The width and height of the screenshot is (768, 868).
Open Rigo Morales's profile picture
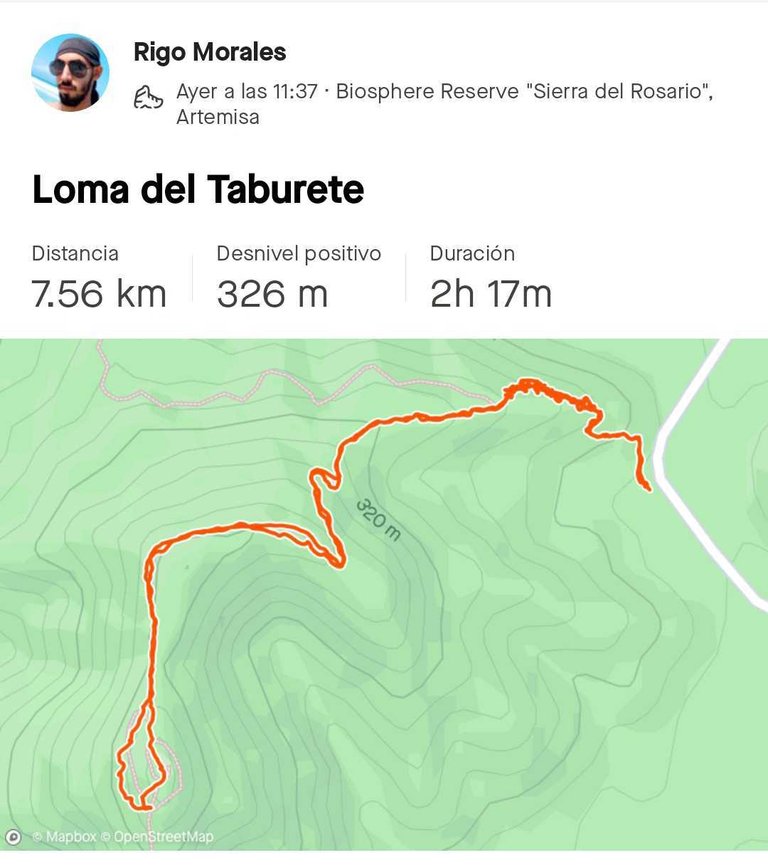(71, 73)
